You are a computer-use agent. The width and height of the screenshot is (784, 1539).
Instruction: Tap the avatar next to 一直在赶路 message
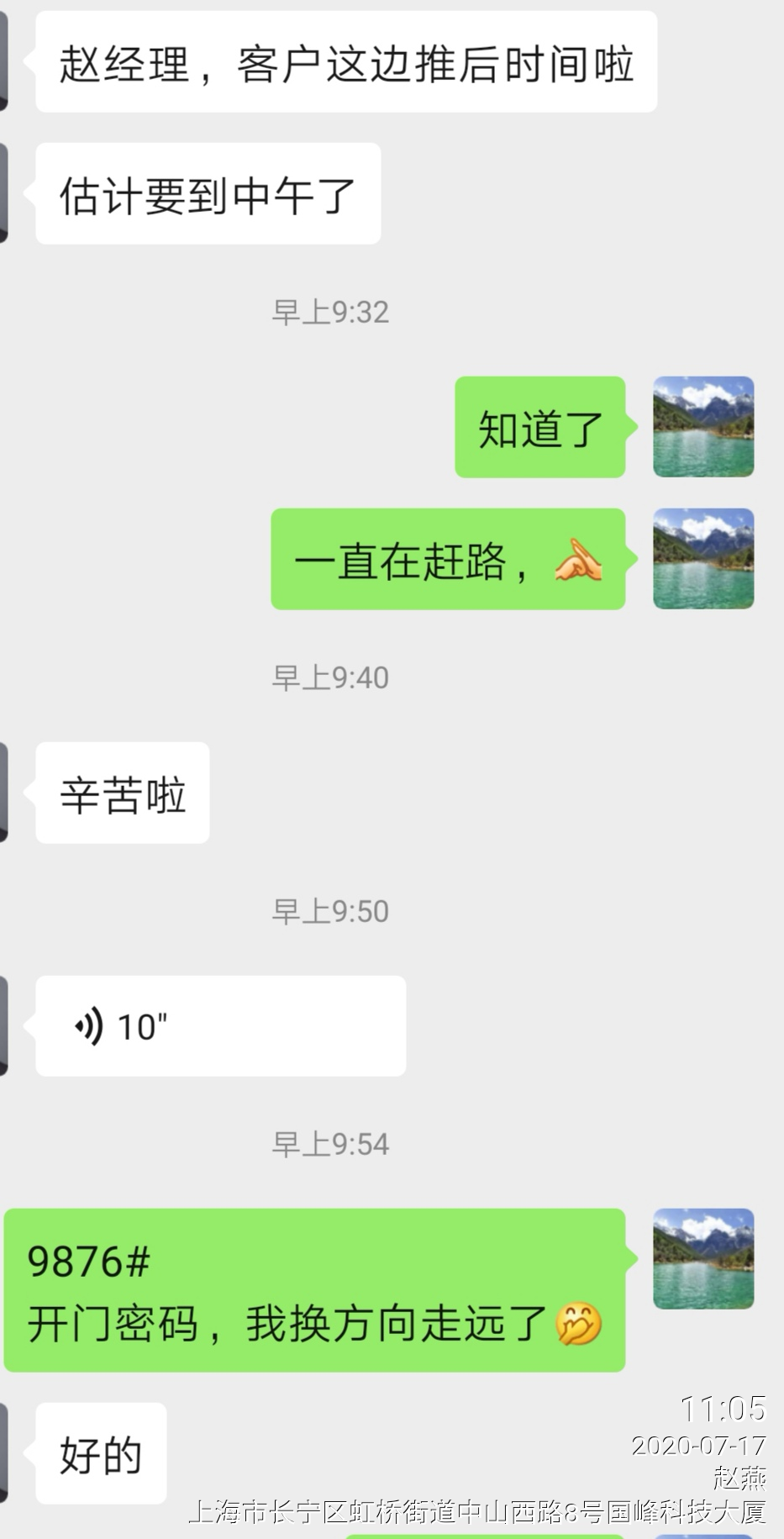[703, 559]
